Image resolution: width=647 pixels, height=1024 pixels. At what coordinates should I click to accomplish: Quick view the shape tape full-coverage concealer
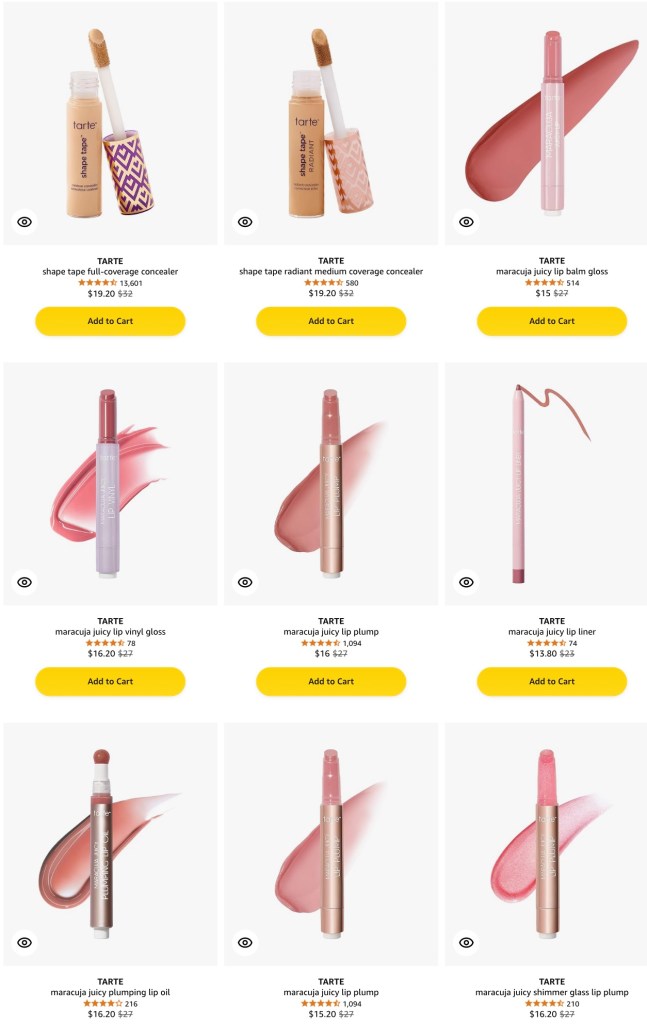pyautogui.click(x=24, y=222)
